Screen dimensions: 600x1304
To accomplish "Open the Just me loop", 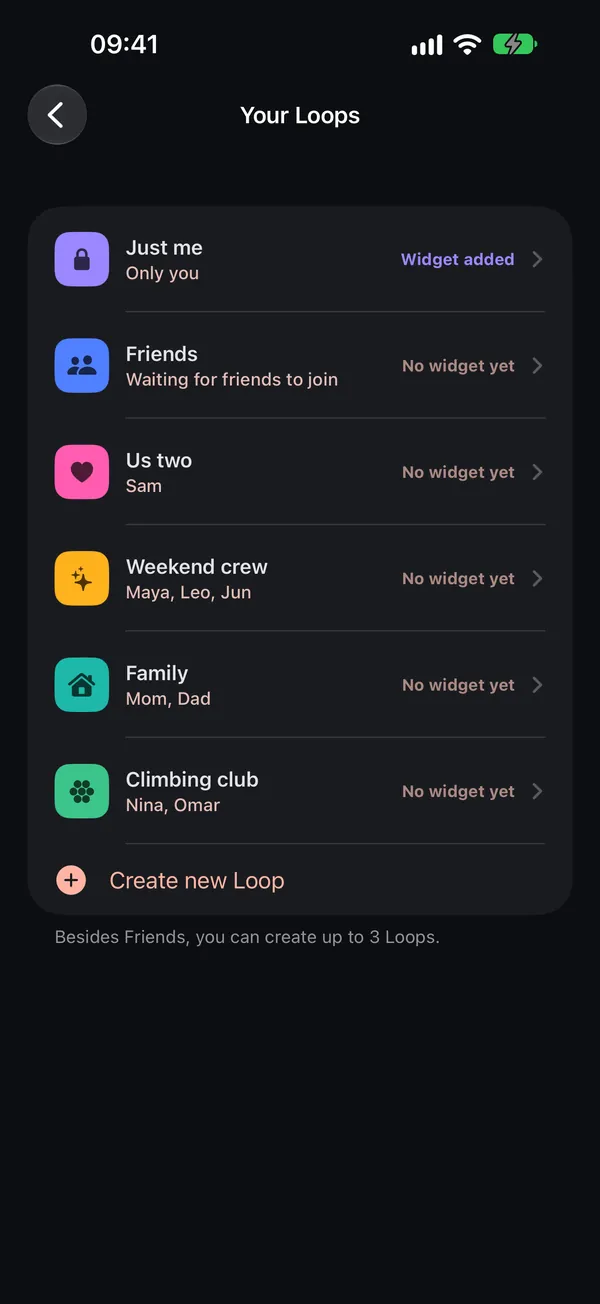I will point(300,260).
